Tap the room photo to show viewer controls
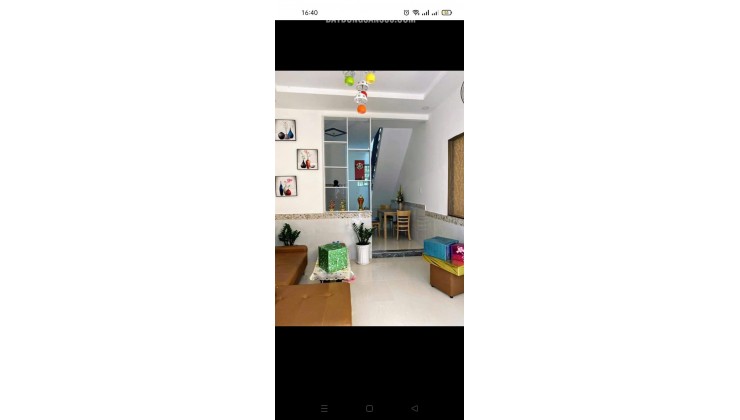Image resolution: width=740 pixels, height=420 pixels. (x=369, y=198)
